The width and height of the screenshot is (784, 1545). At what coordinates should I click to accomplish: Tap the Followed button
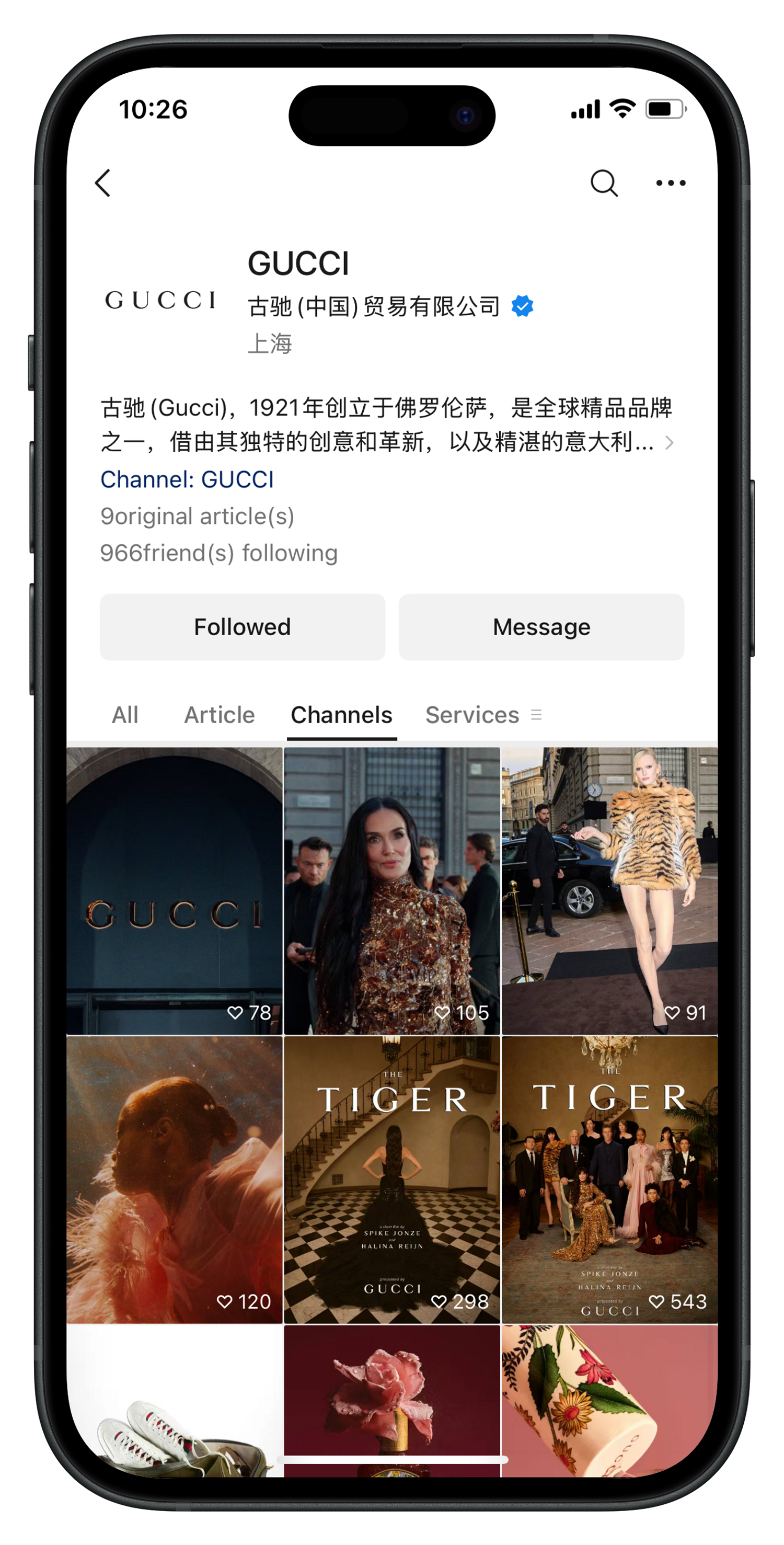(x=242, y=627)
